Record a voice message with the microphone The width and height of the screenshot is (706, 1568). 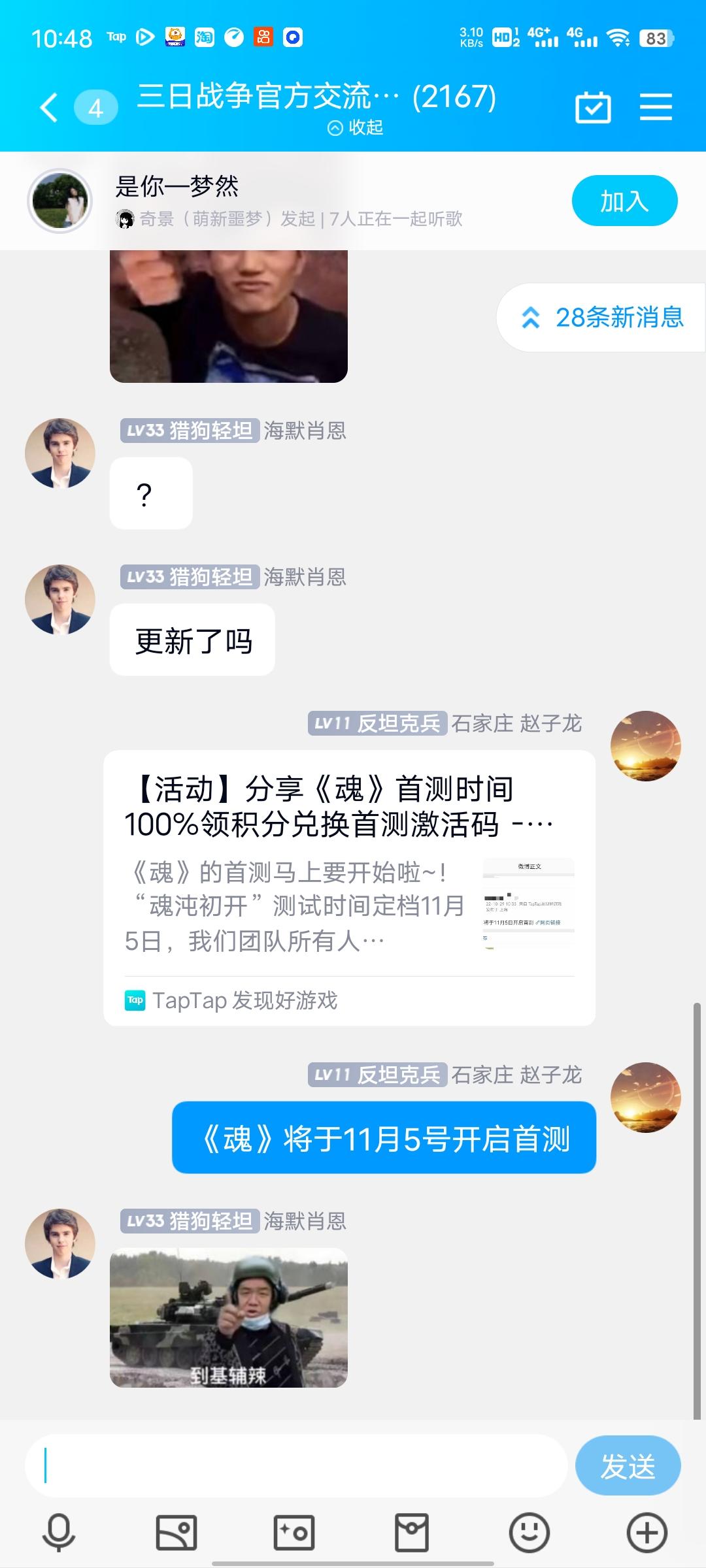59,1533
